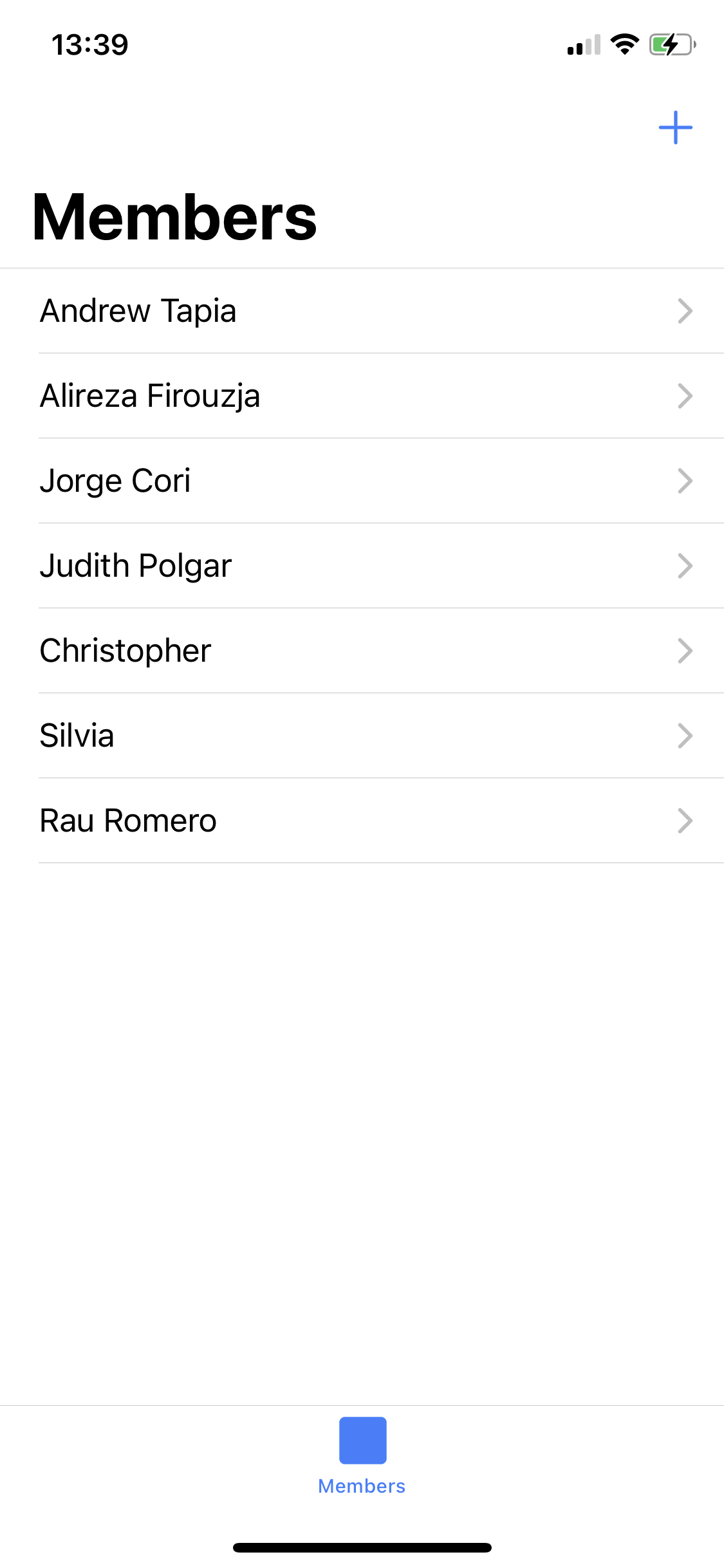Image resolution: width=724 pixels, height=1568 pixels.
Task: View Jorge Cori's profile
Action: (x=362, y=481)
